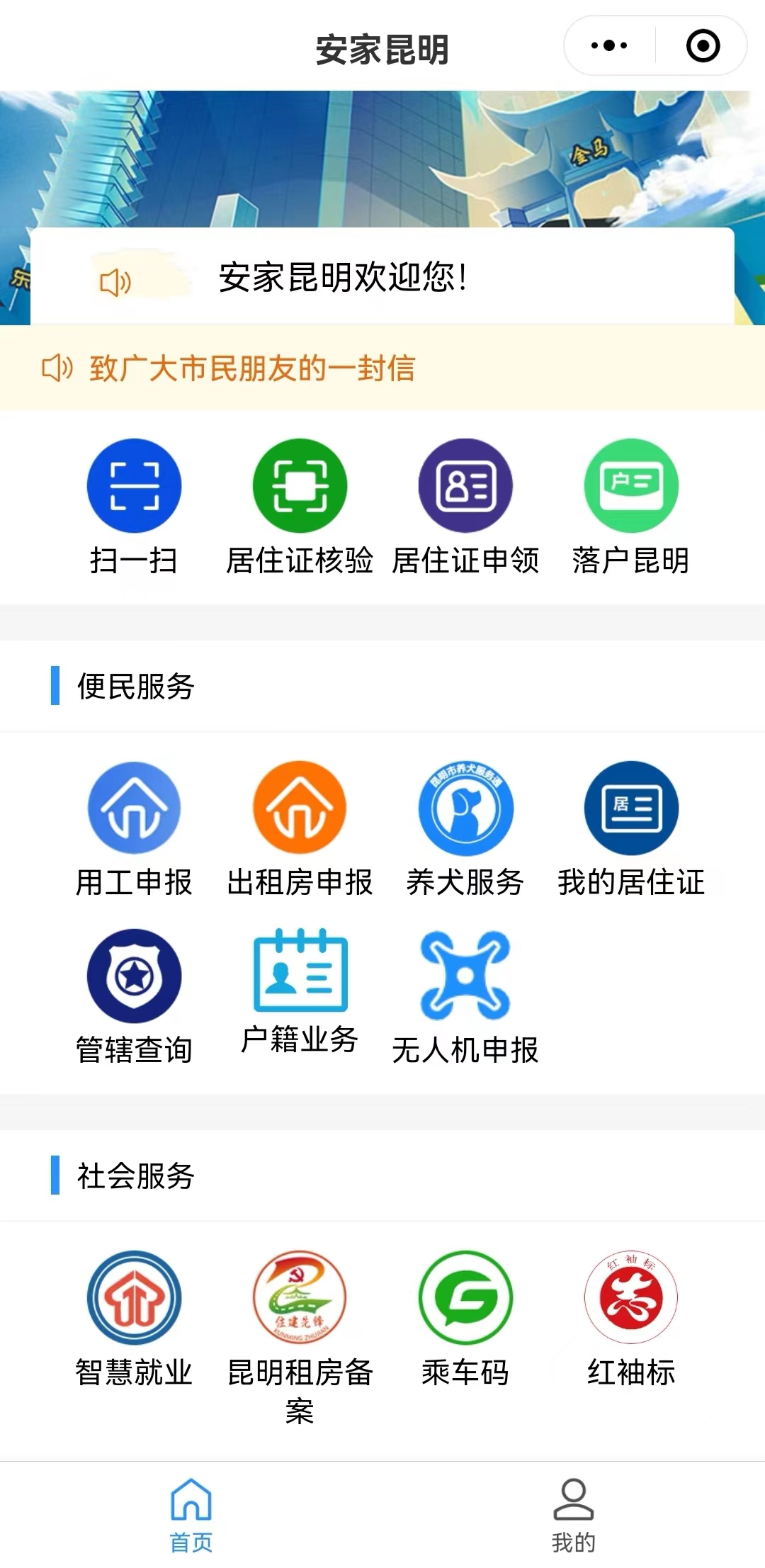Open the 致广大市民朋友的一封信 notice

tap(251, 368)
